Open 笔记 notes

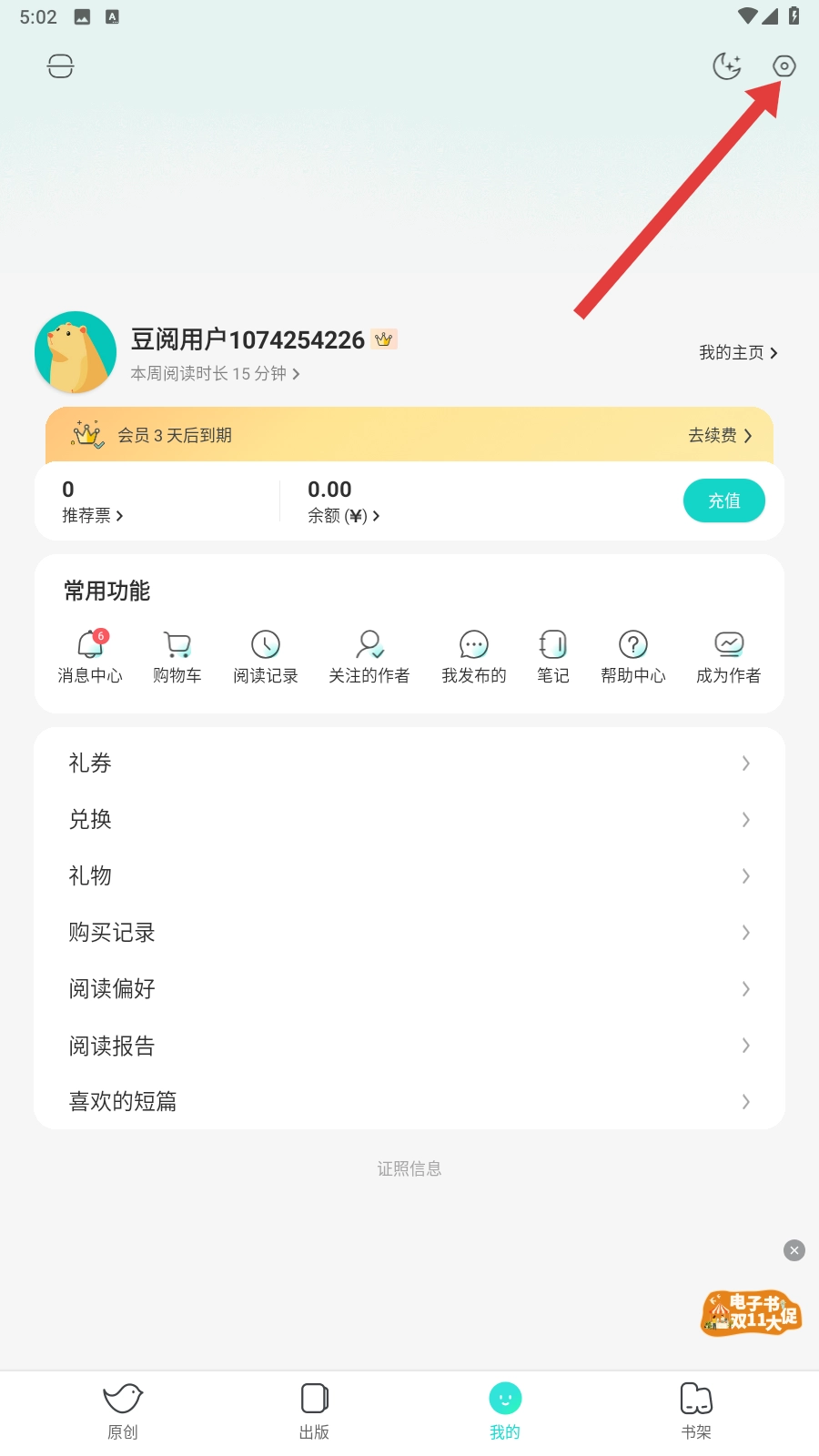552,656
